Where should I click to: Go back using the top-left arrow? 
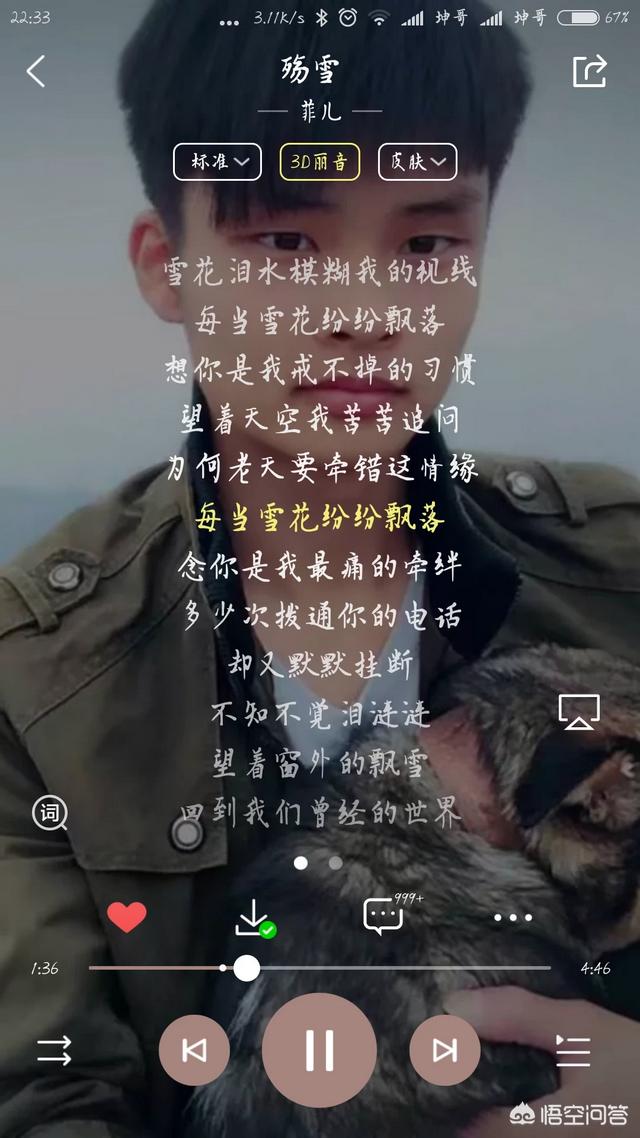coord(36,72)
